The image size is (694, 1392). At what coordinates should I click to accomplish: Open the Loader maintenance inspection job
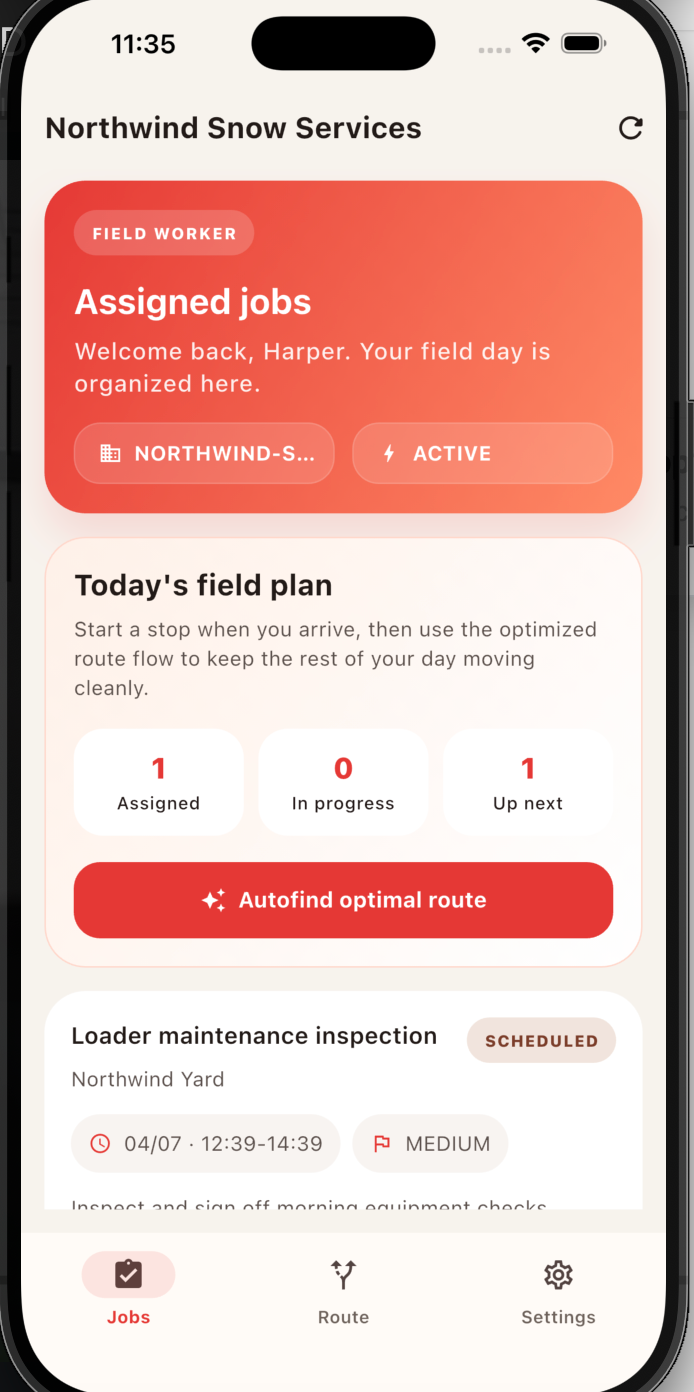tap(254, 1037)
